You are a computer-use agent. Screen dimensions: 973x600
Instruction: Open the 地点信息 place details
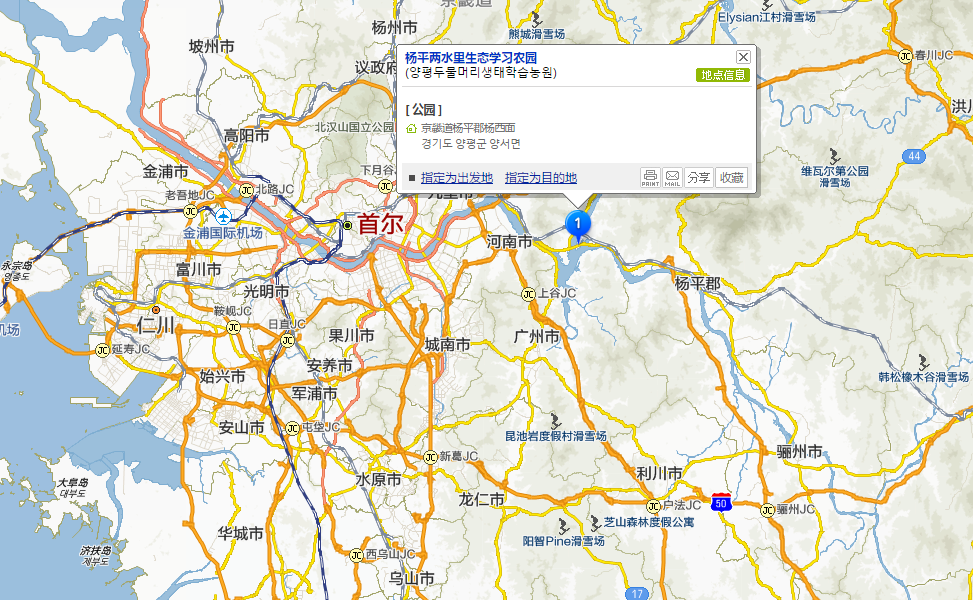point(723,75)
